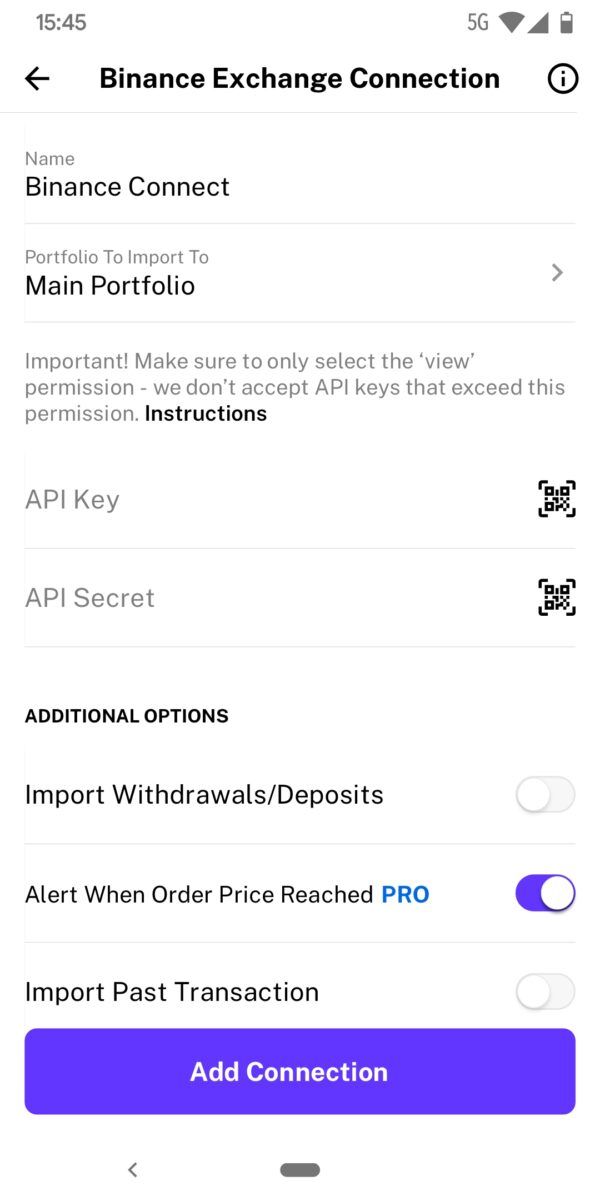Tap the Add Connection button
600x1201 pixels.
[300, 1071]
